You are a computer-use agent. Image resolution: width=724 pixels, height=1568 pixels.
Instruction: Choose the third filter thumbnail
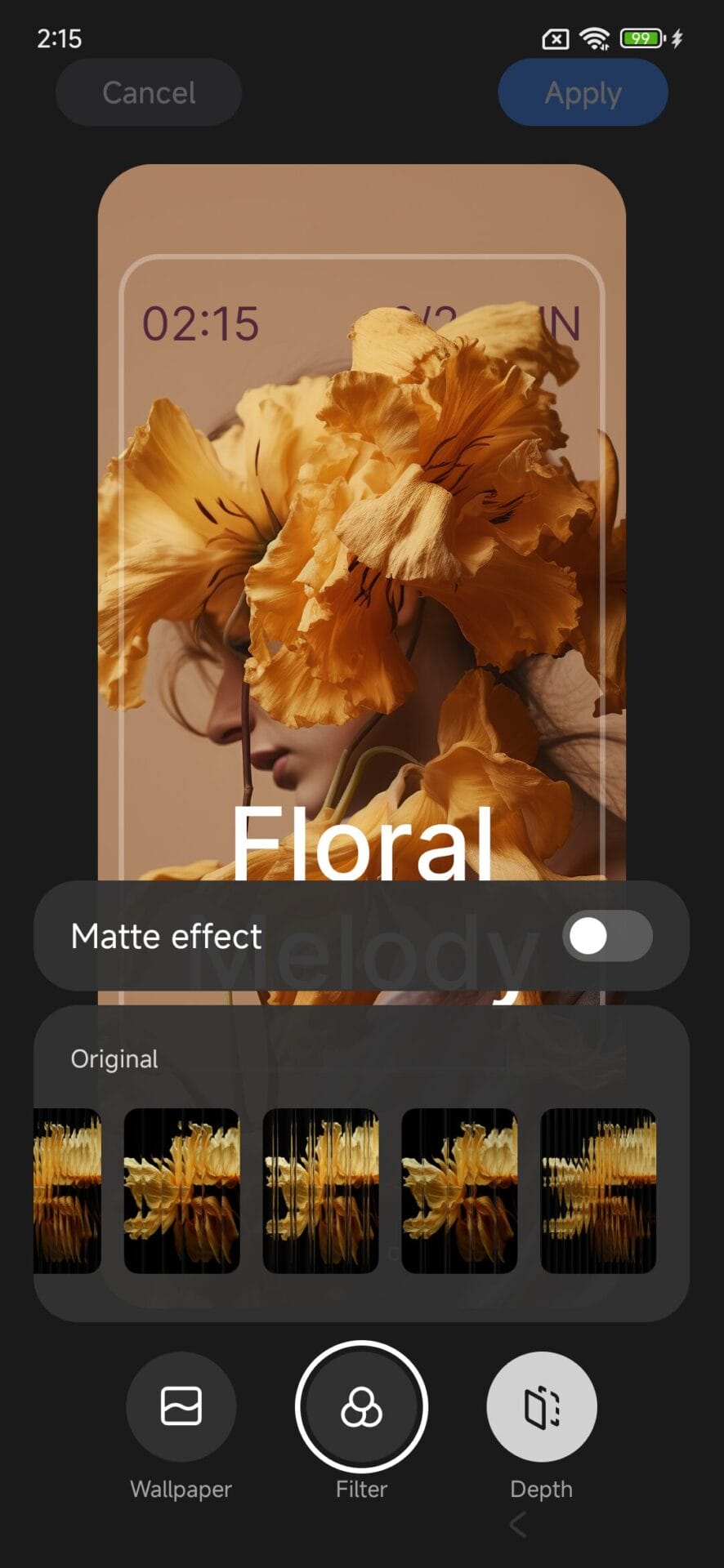[320, 1190]
